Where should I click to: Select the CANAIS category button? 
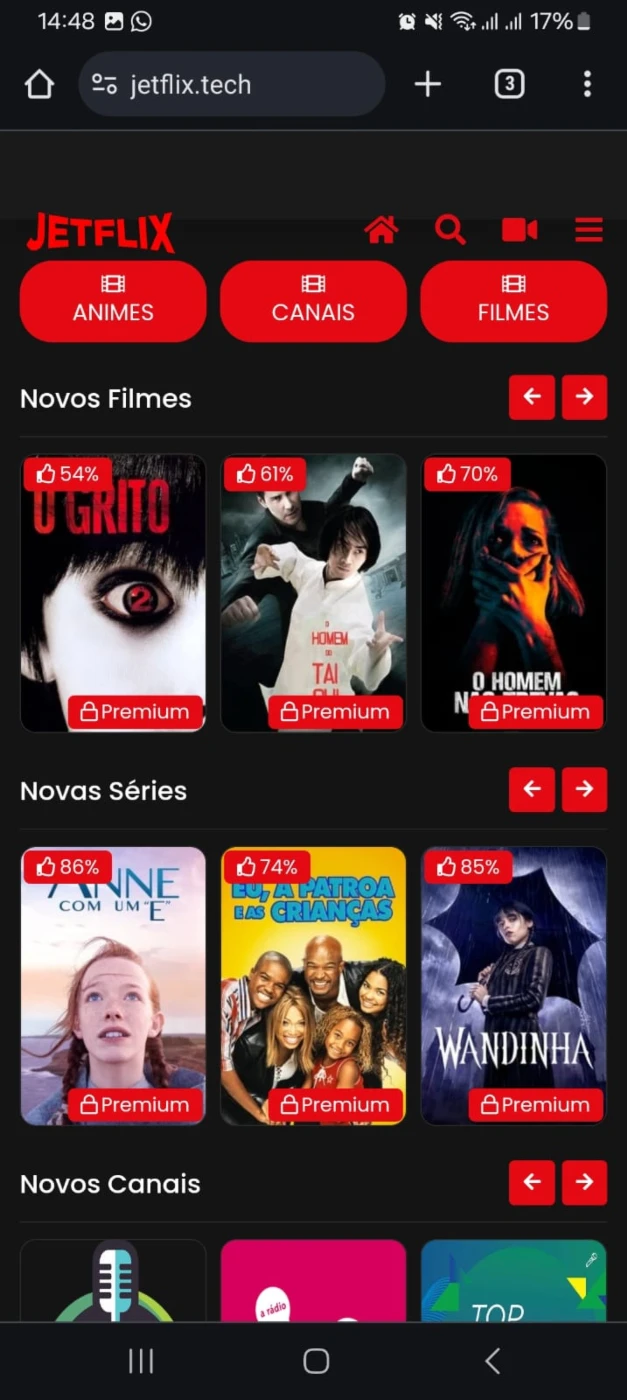pos(313,301)
